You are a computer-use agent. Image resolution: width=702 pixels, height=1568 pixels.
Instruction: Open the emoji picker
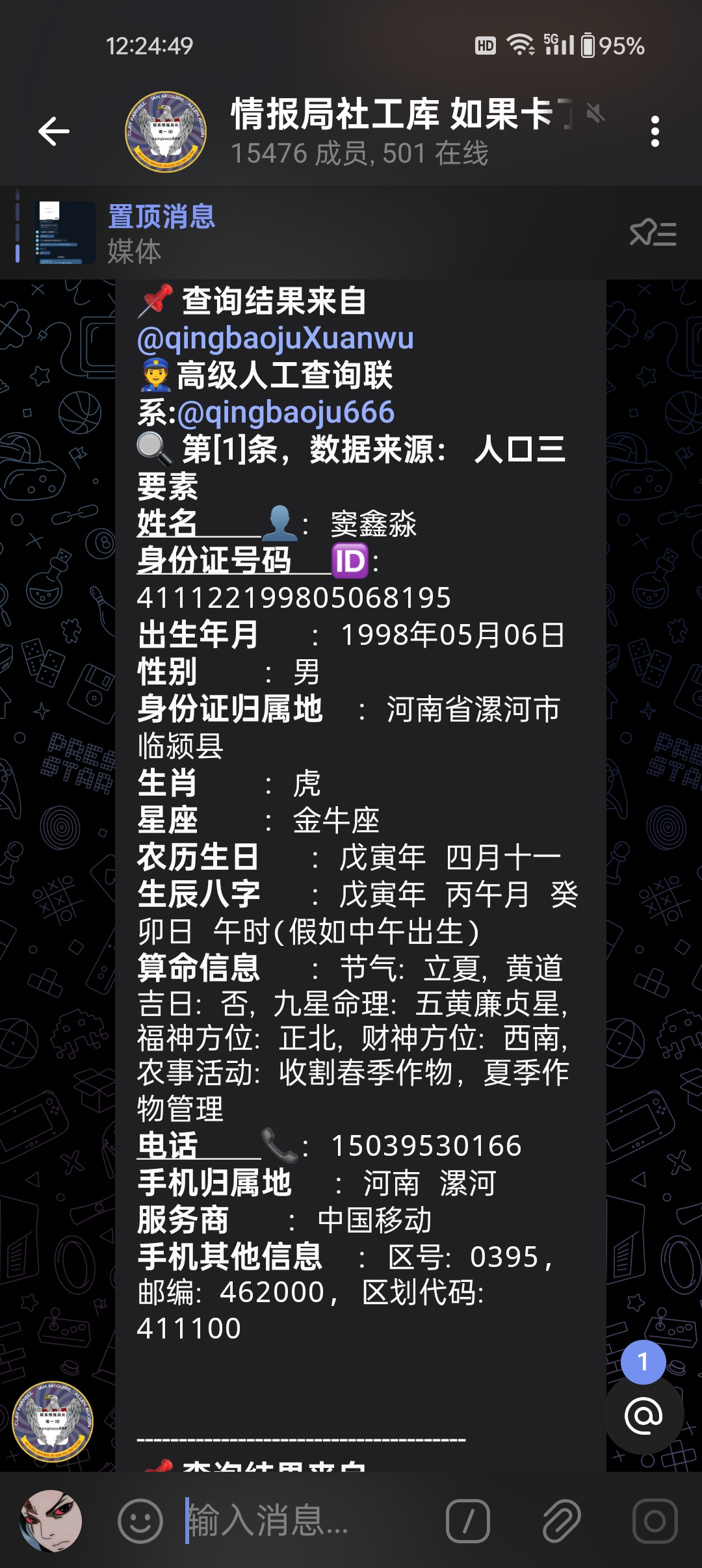pyautogui.click(x=140, y=1521)
